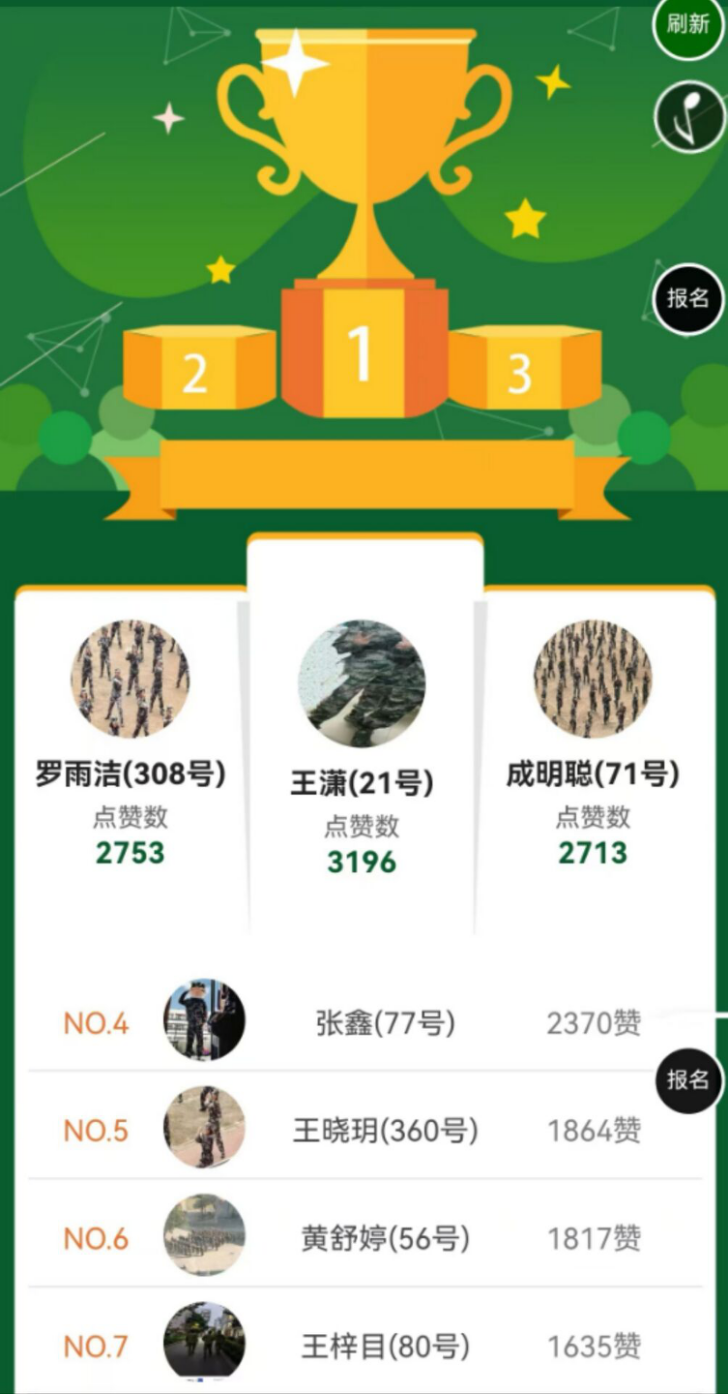728x1394 pixels.
Task: Select NO.6 row 黄舒婷(56号)
Action: [365, 1238]
